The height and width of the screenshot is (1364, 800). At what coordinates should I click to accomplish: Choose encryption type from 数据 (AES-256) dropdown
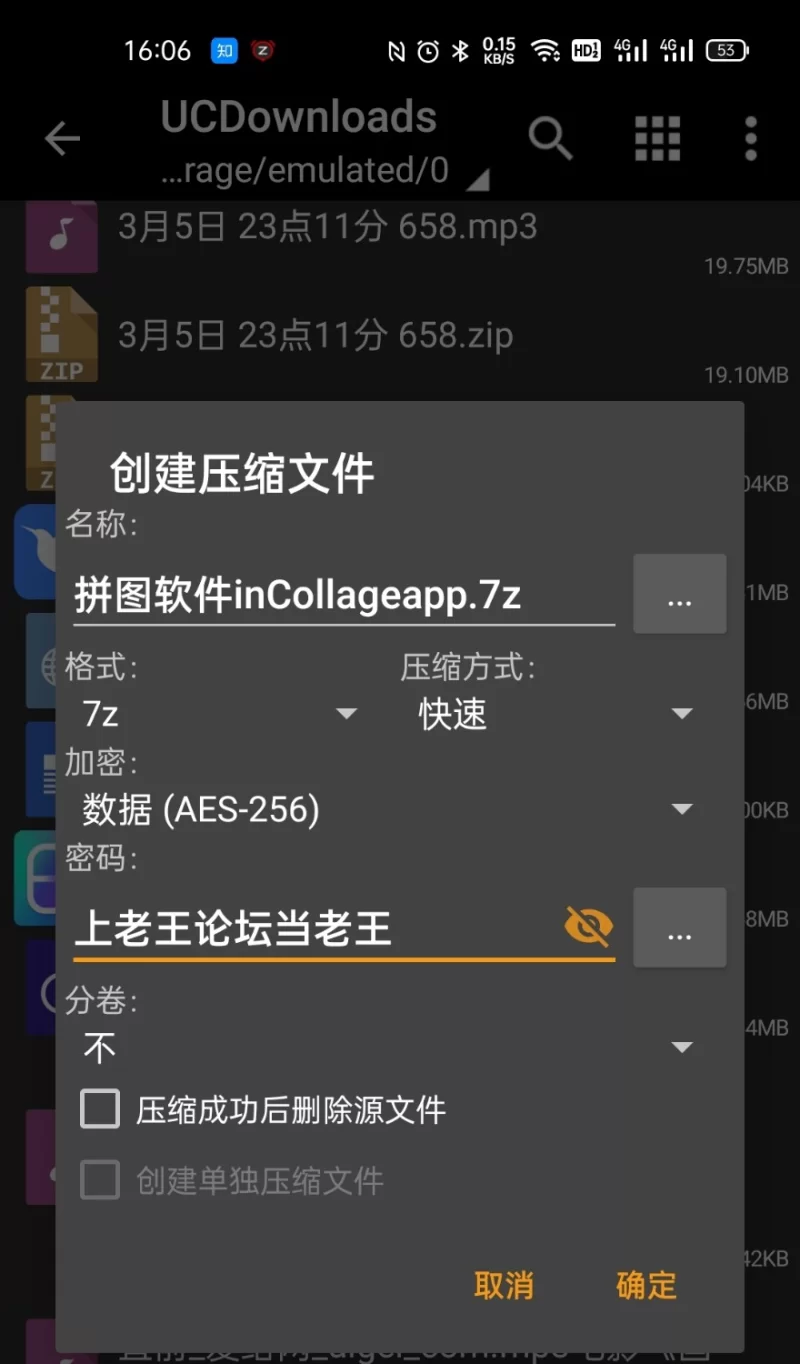(386, 809)
